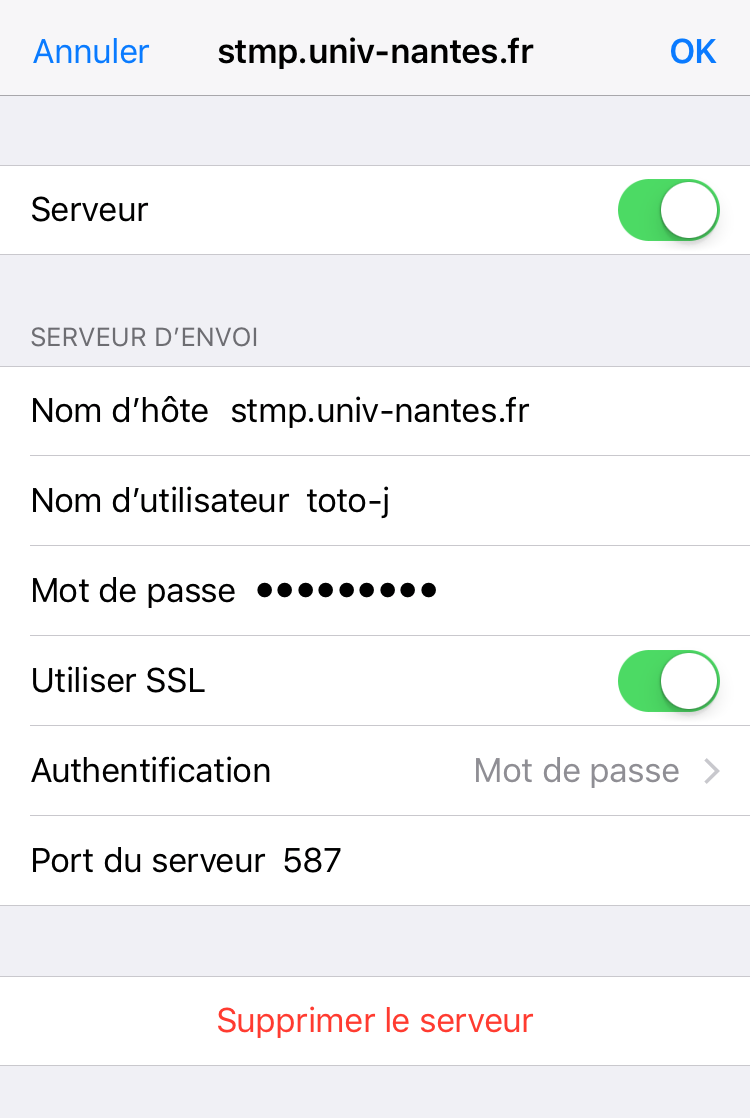
Task: Tap the 'Mot de passe' authentication value
Action: (x=577, y=771)
